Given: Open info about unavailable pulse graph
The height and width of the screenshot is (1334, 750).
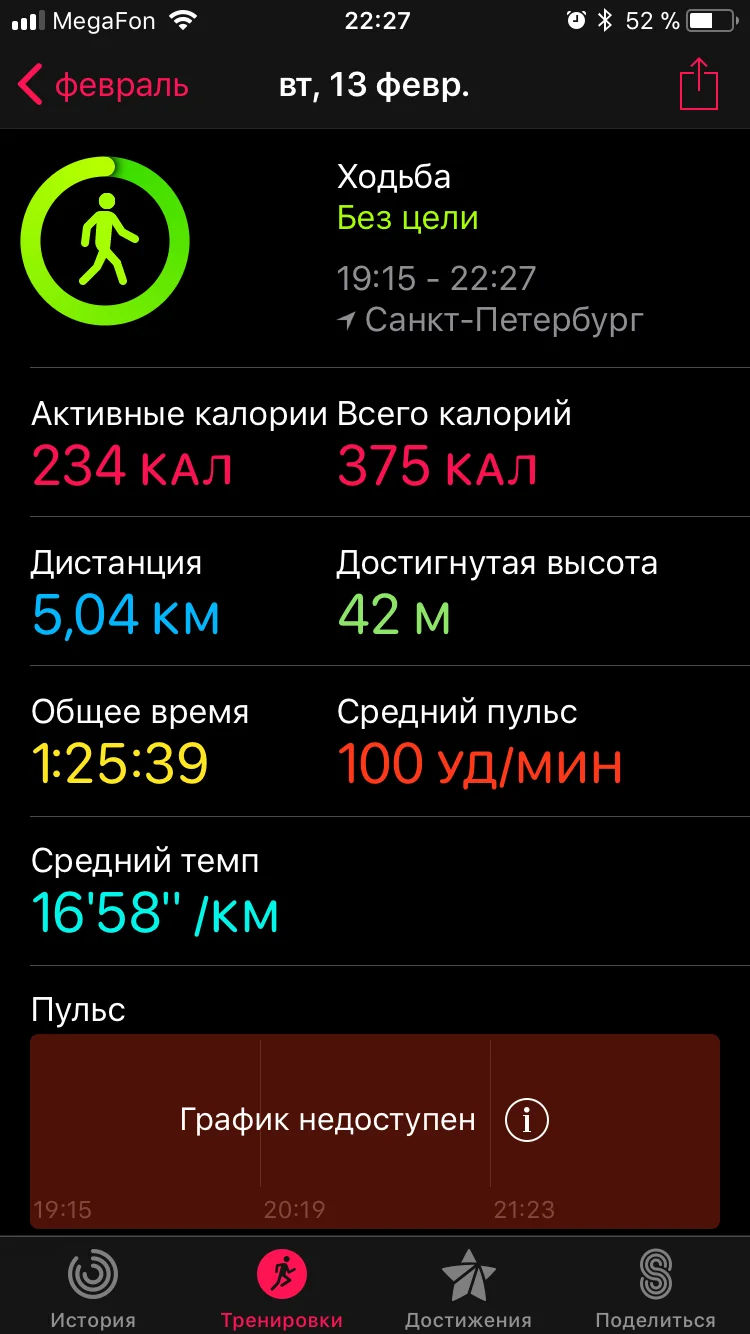Looking at the screenshot, I should click(x=527, y=1119).
